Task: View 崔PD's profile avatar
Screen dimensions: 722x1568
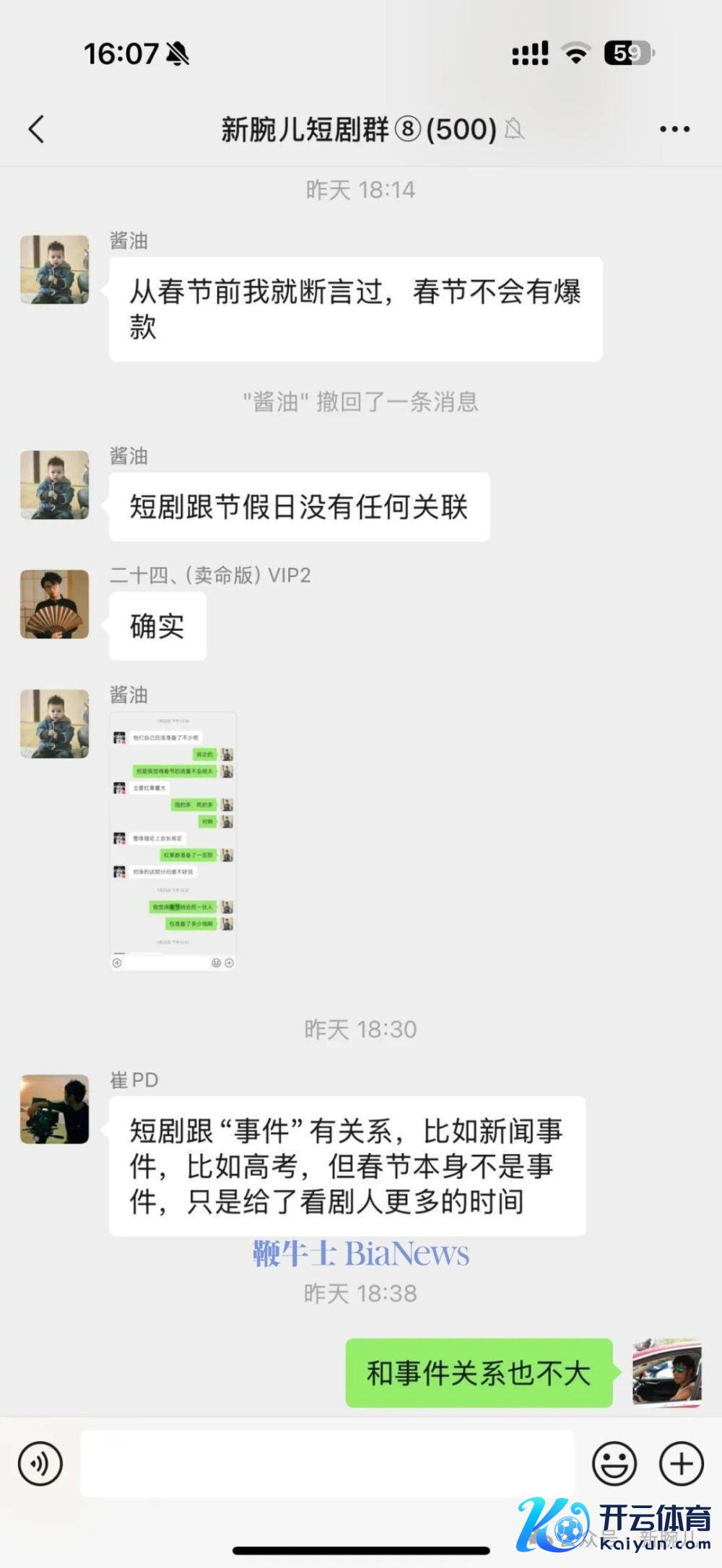Action: tap(54, 1110)
